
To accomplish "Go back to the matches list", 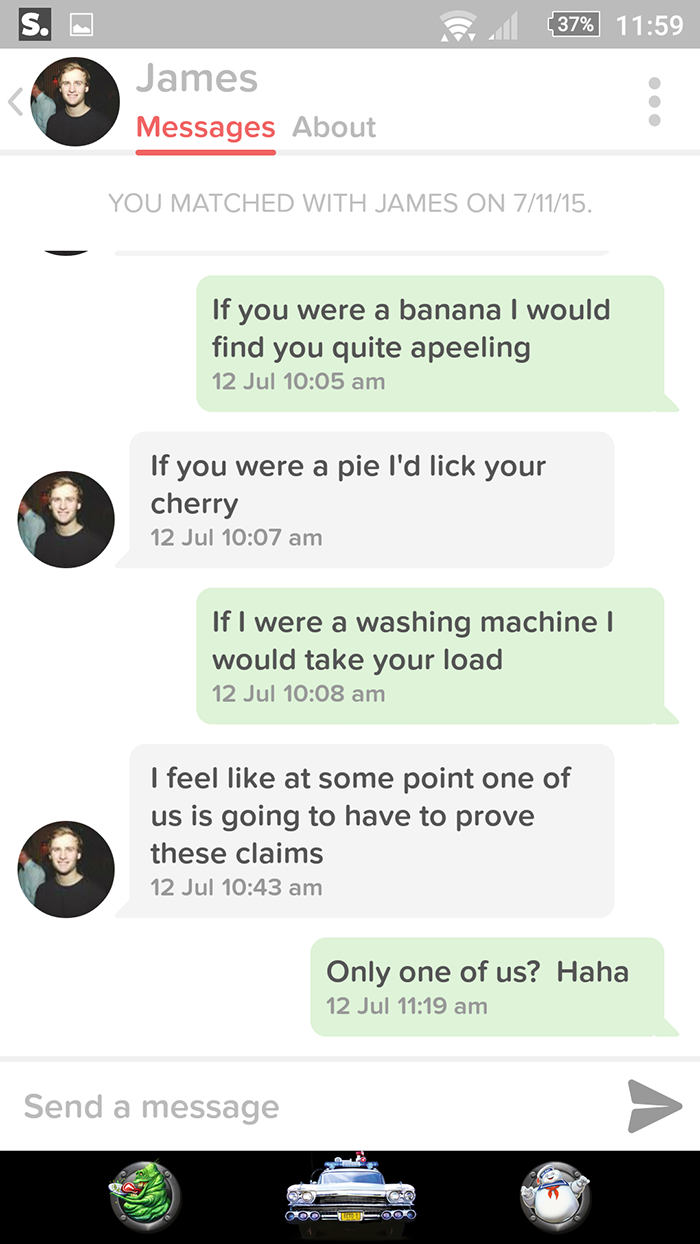I will click(14, 101).
